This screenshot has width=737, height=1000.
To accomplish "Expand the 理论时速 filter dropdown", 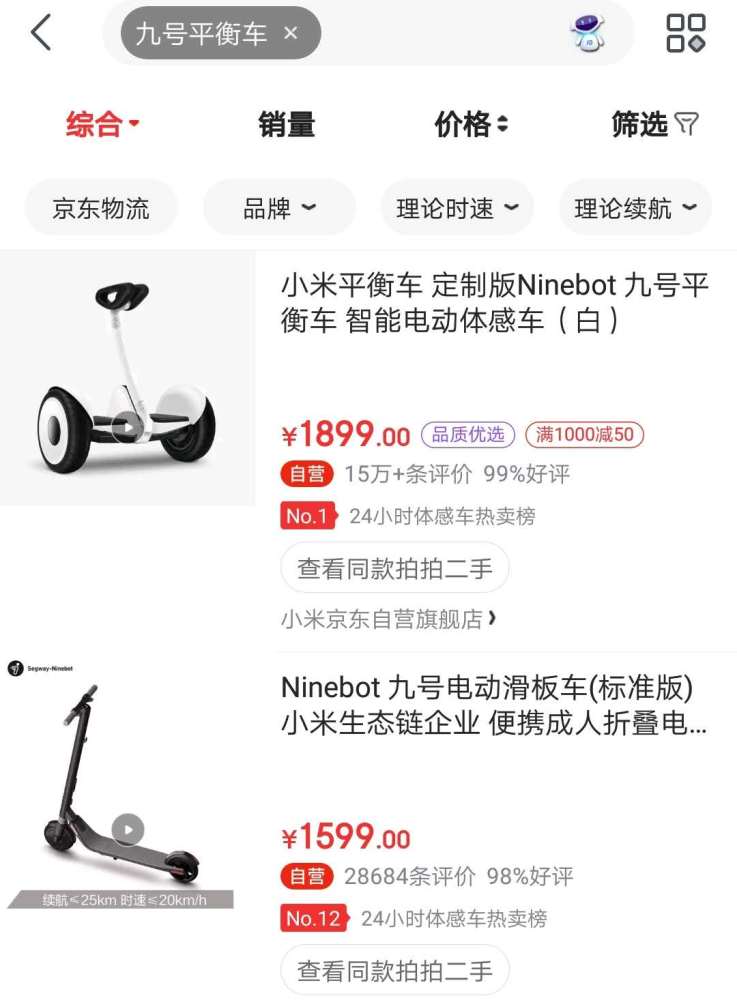I will pos(457,208).
